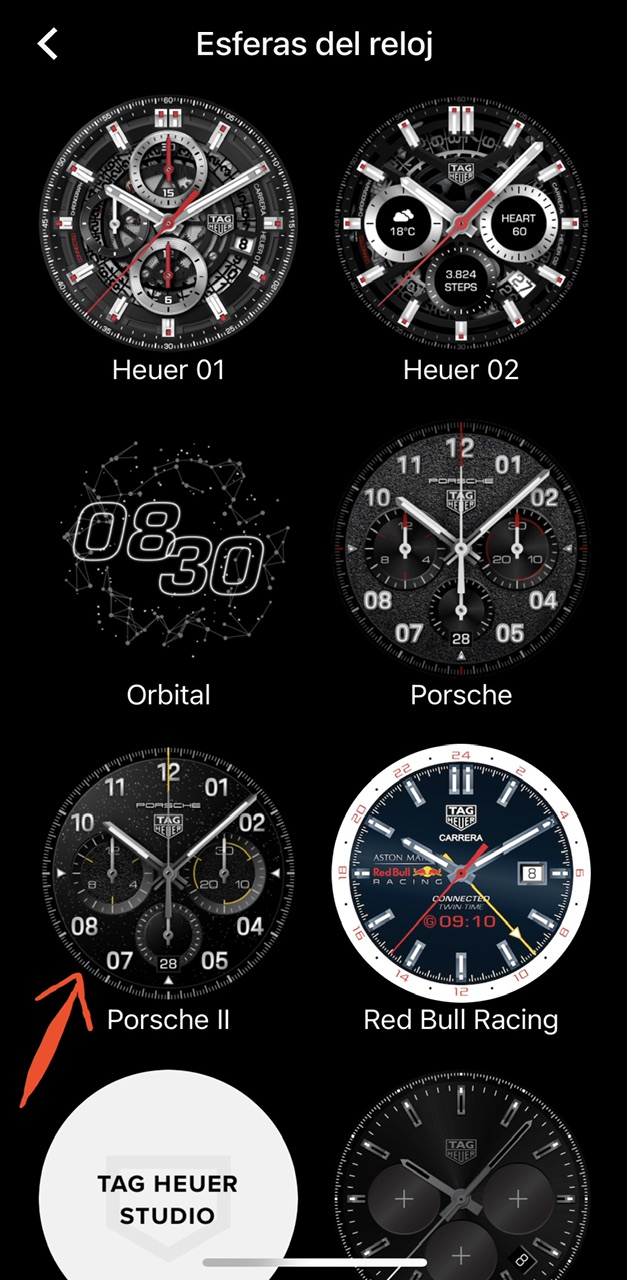627x1280 pixels.
Task: Go back from Esferas del reloj
Action: pyautogui.click(x=48, y=44)
